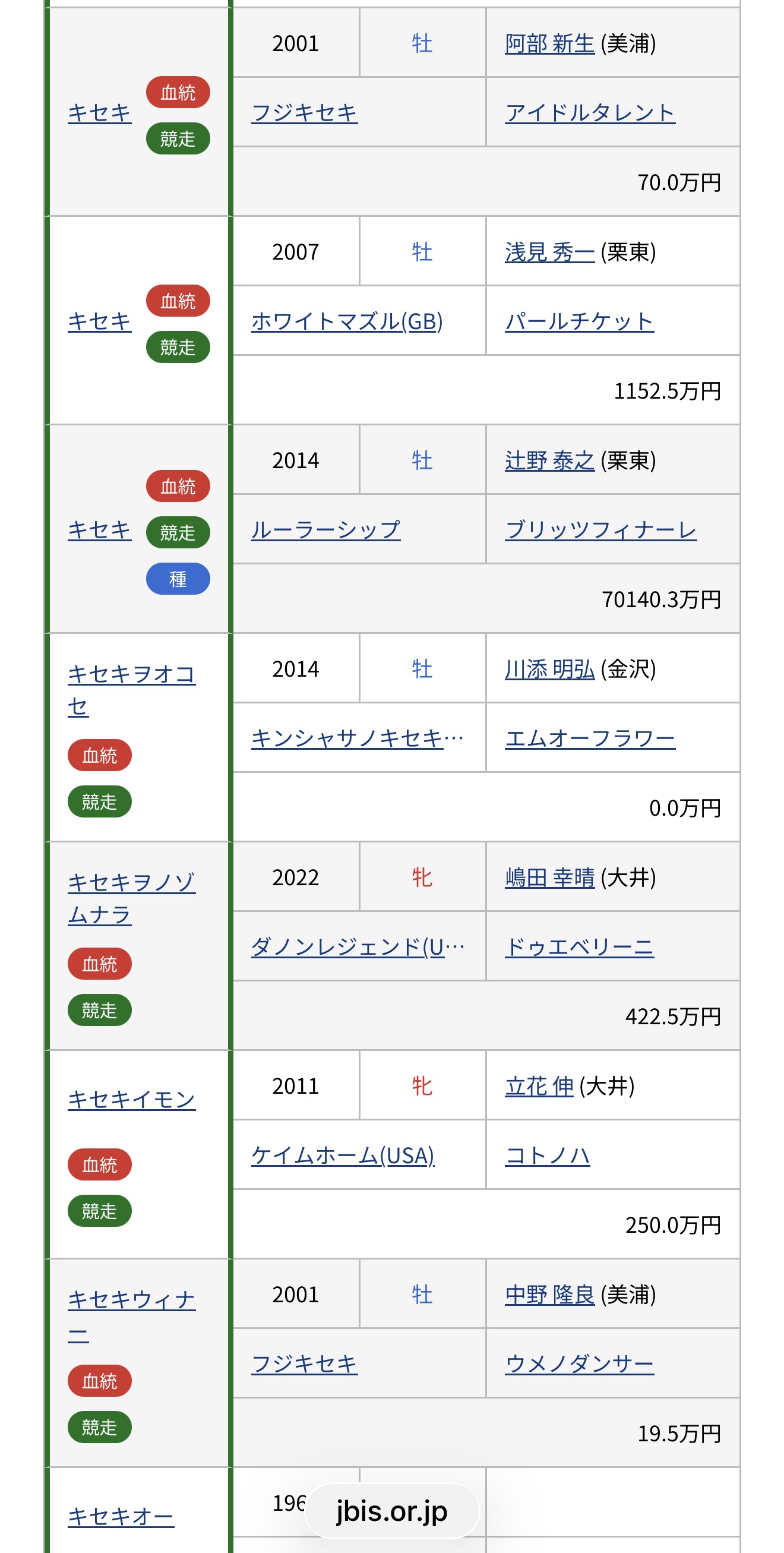Open sire ケイムホーム(USA) link

point(342,1156)
